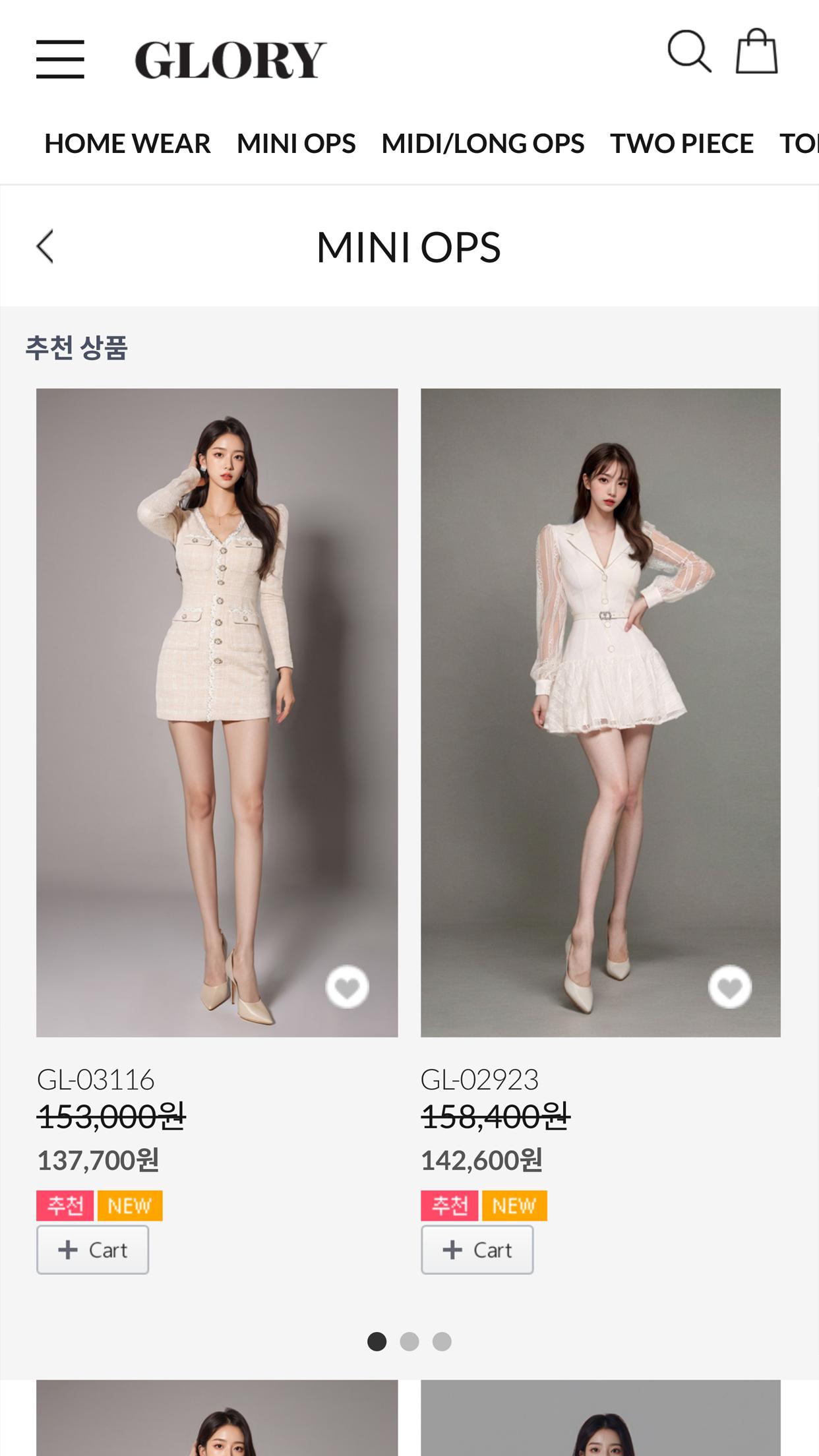Go to the GLORY home page
This screenshot has width=819, height=1456.
[231, 60]
